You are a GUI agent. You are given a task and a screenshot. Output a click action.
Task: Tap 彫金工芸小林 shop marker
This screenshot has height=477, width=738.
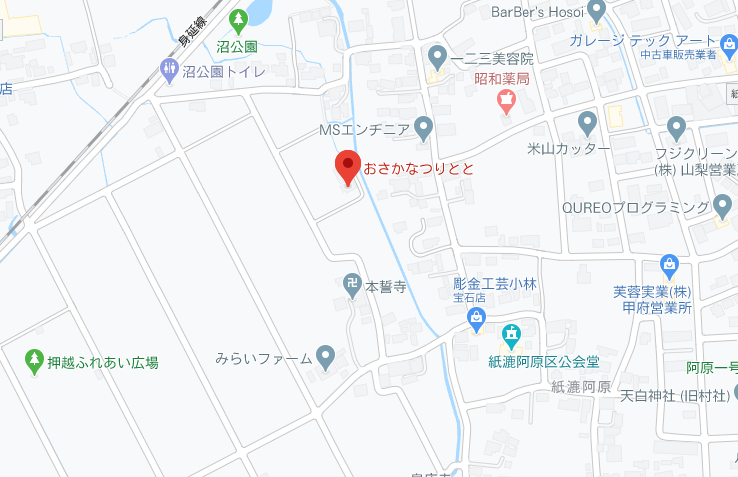pyautogui.click(x=477, y=320)
